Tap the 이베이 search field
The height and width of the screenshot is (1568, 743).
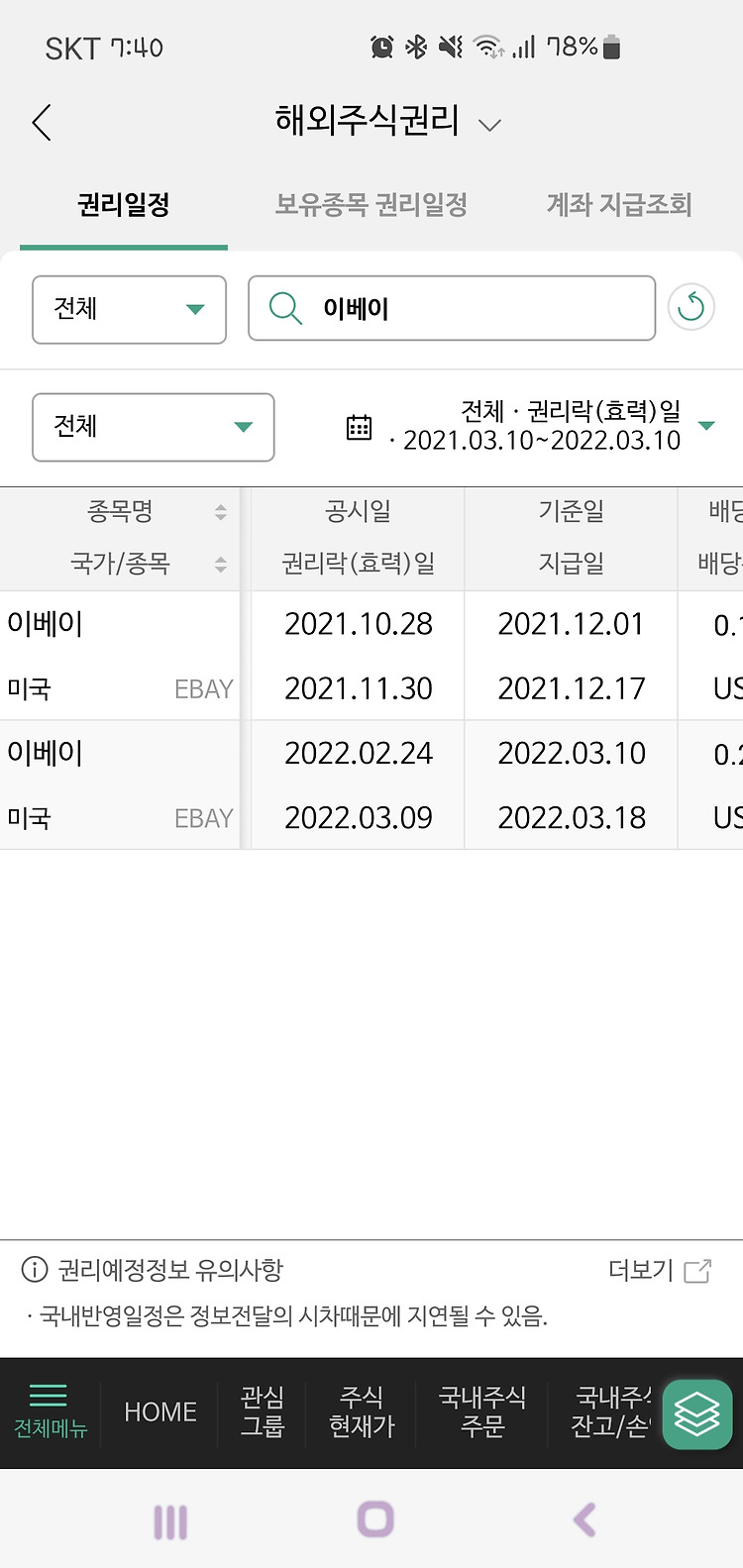[452, 308]
